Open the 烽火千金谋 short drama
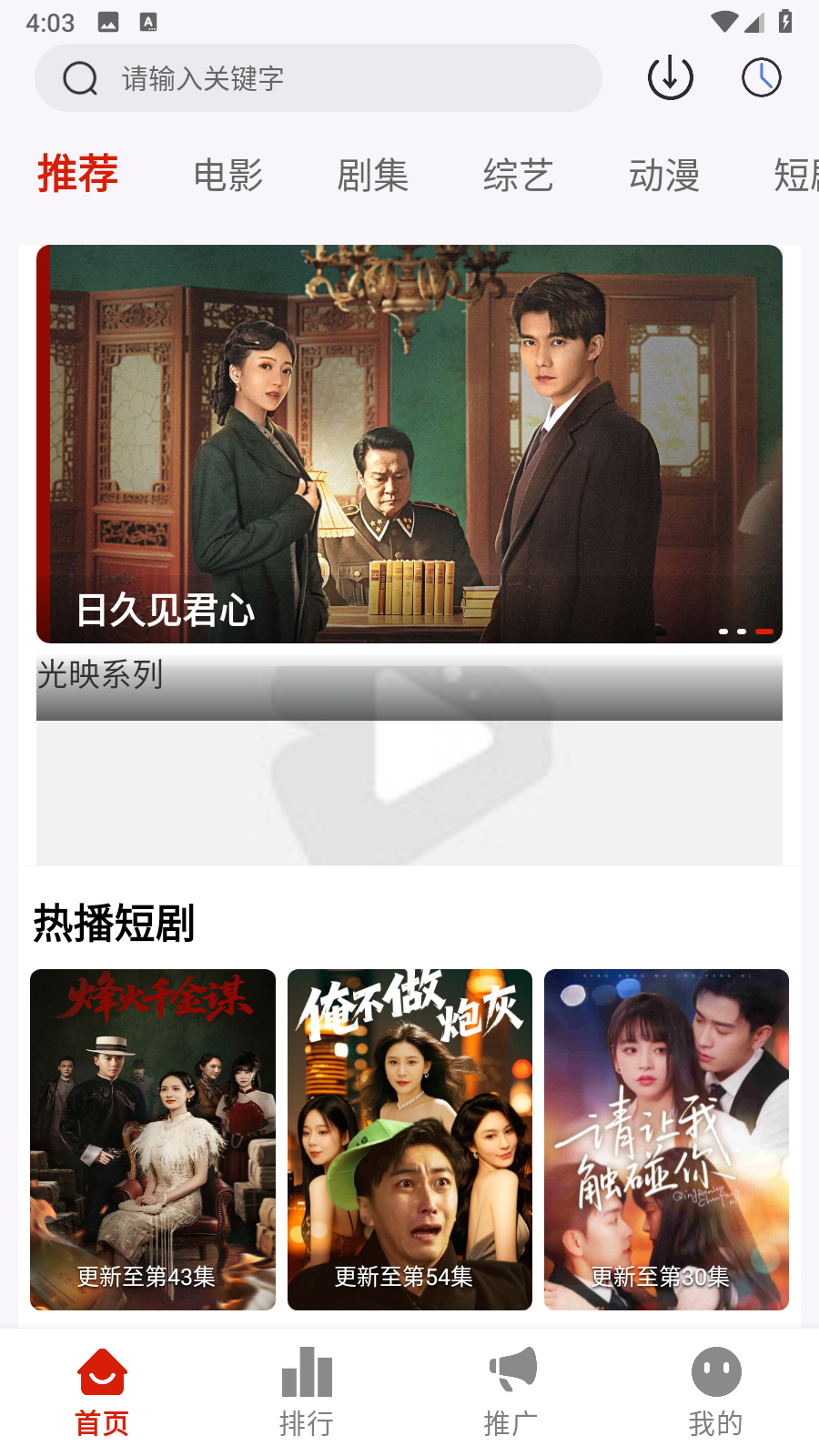The height and width of the screenshot is (1456, 819). 153,1139
